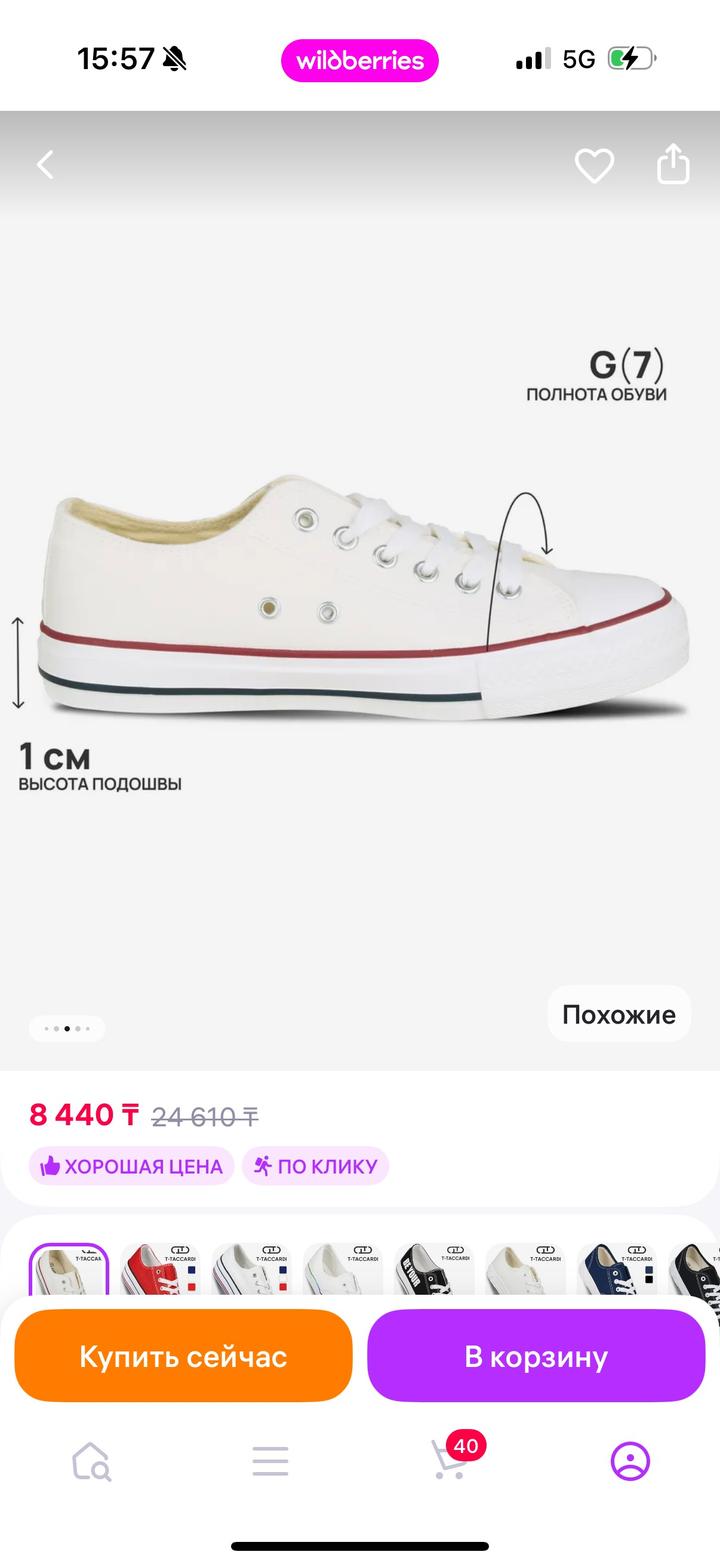Viewport: 720px width, 1565px height.
Task: Tap the ХОРОШАЯ ЦЕНА chip
Action: coord(131,1166)
